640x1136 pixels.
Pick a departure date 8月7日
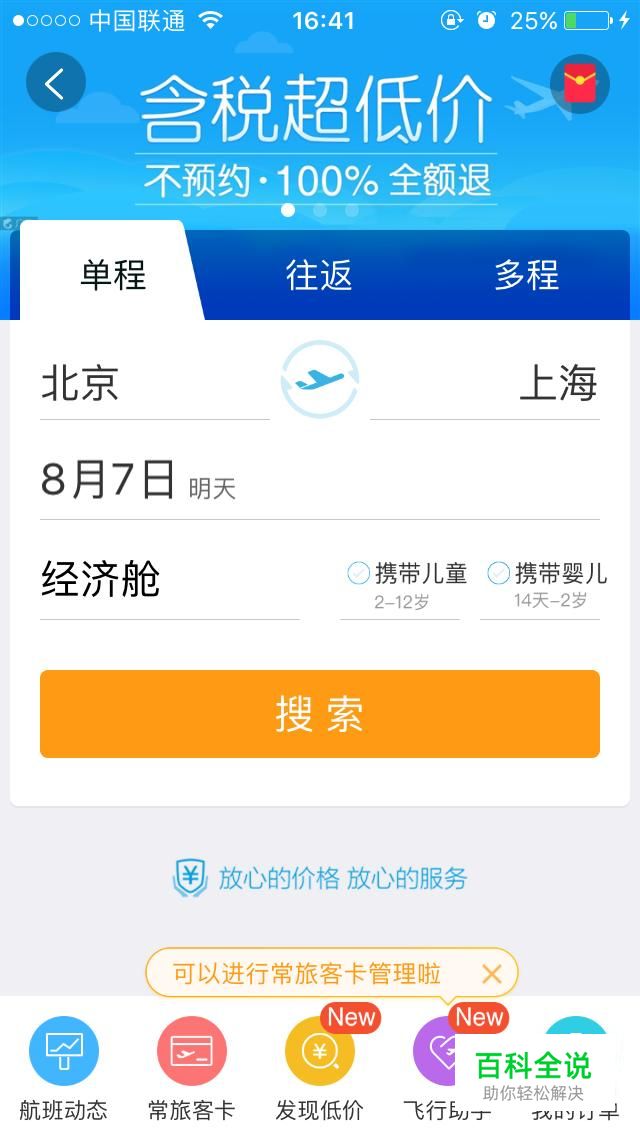110,481
